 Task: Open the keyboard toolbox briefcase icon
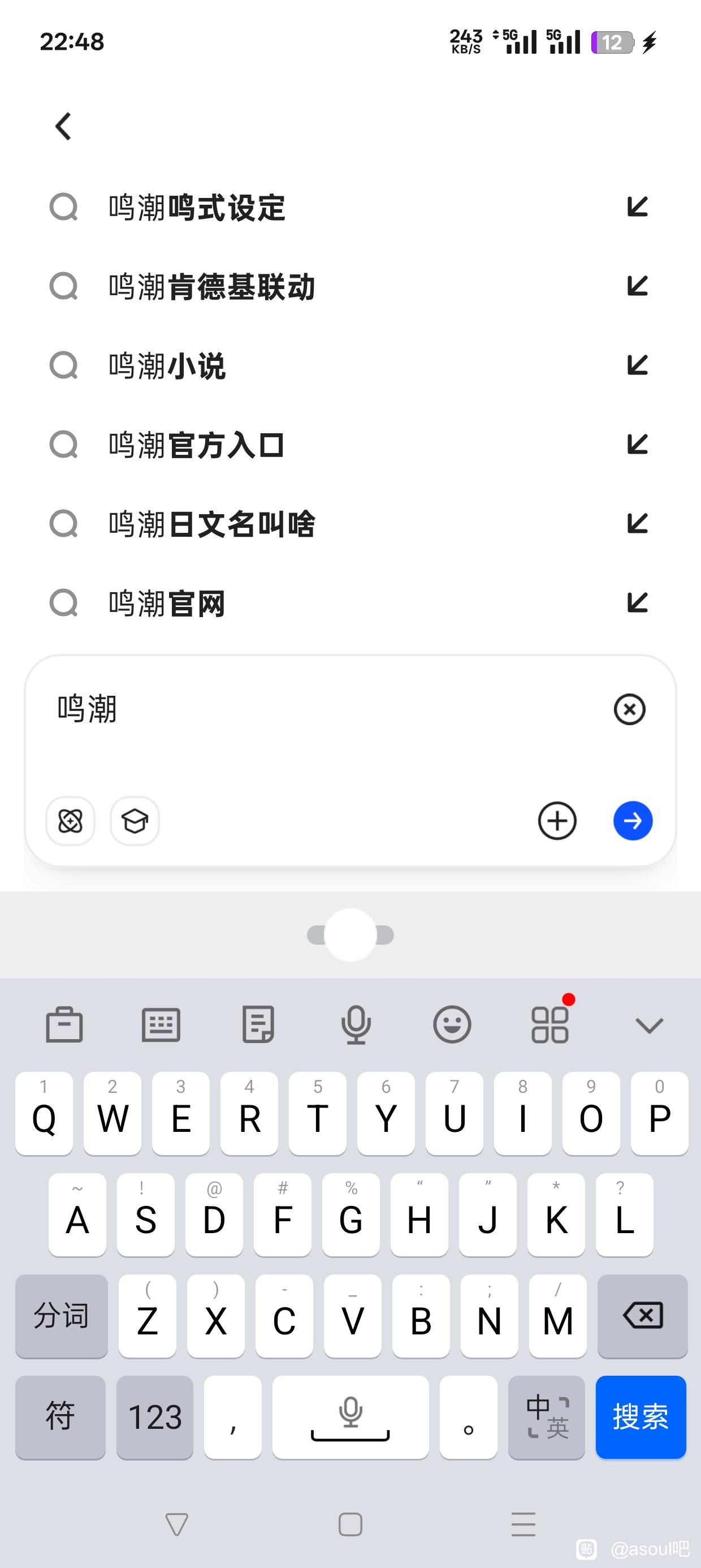tap(64, 1024)
